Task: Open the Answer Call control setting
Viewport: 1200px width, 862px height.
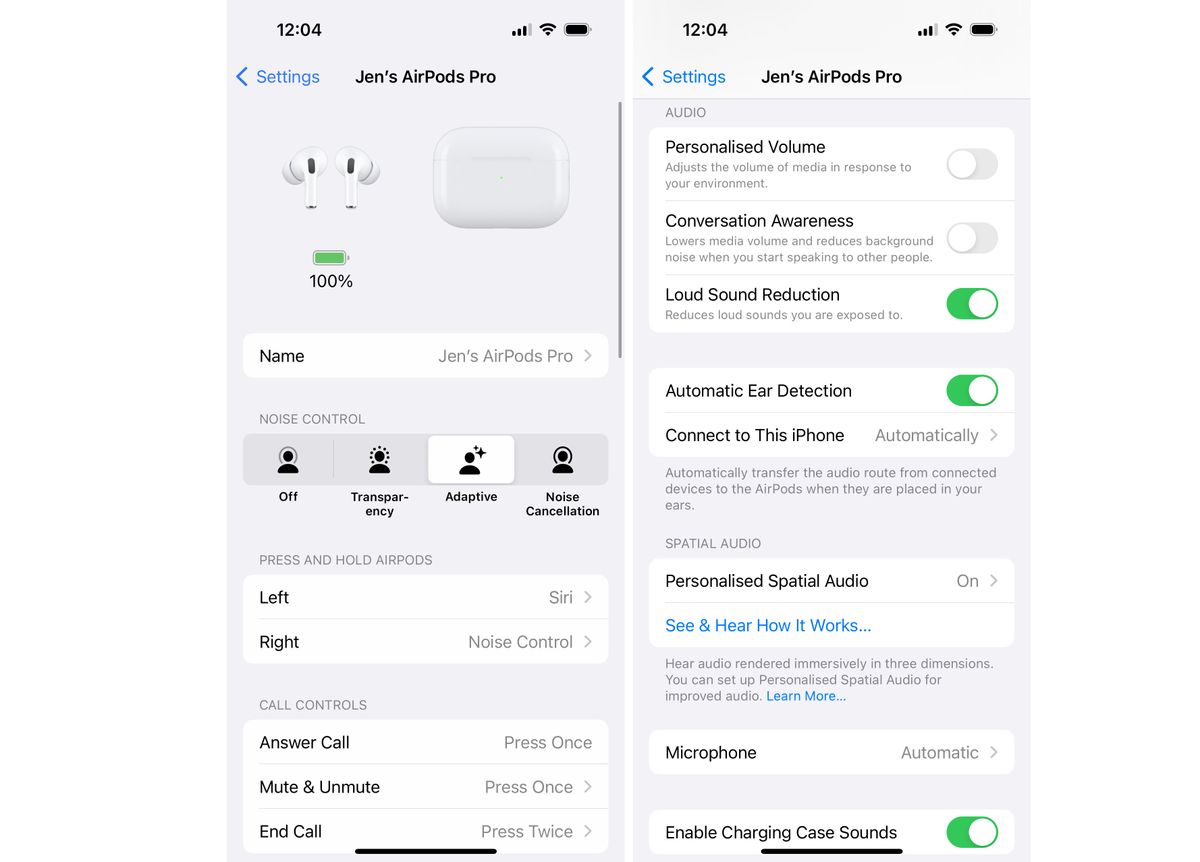Action: (425, 742)
